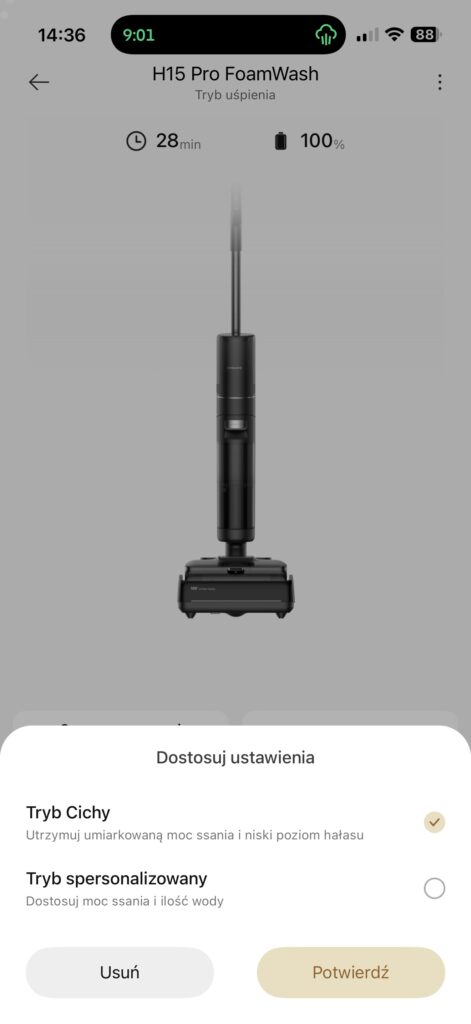The image size is (471, 1024).
Task: Open the three-dot overflow menu
Action: tap(440, 82)
